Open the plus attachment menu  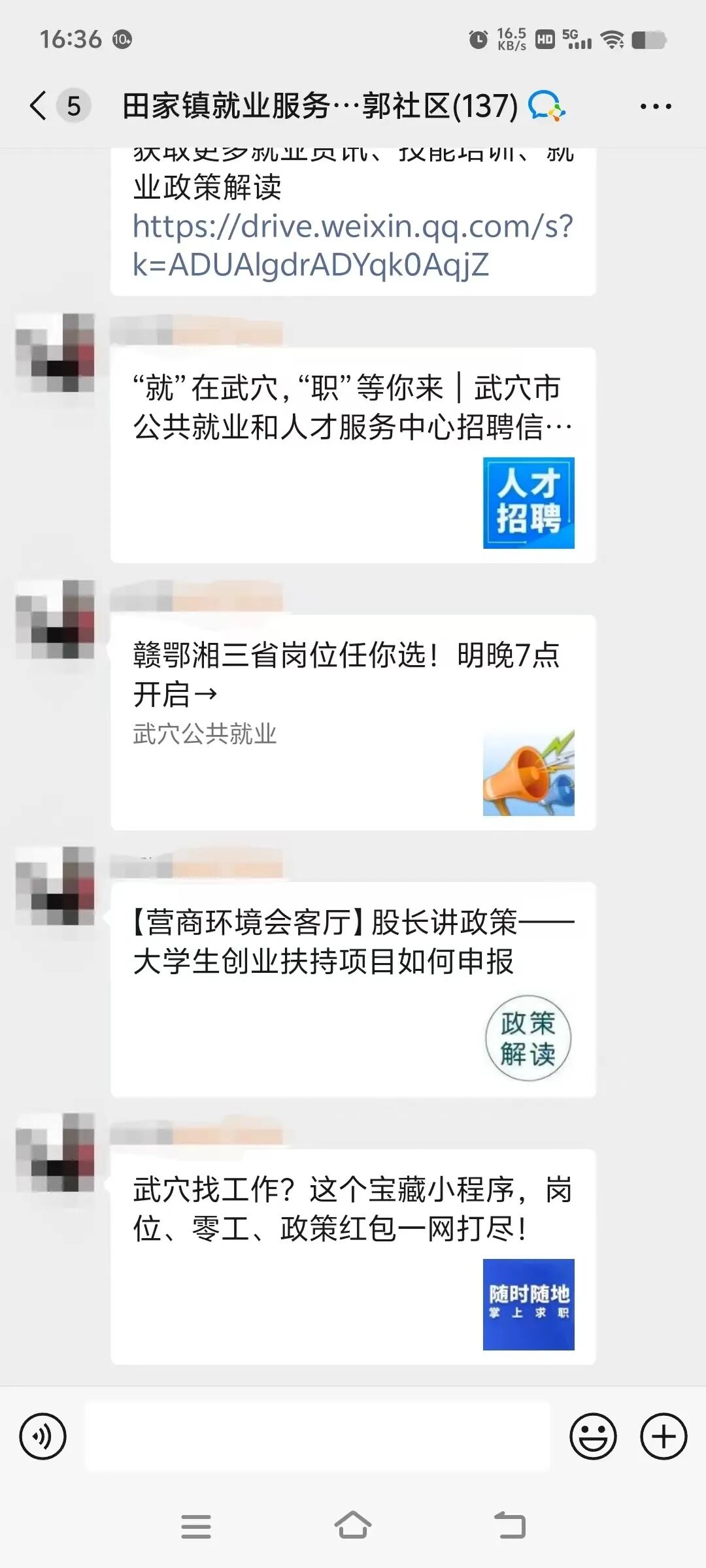(x=664, y=1437)
